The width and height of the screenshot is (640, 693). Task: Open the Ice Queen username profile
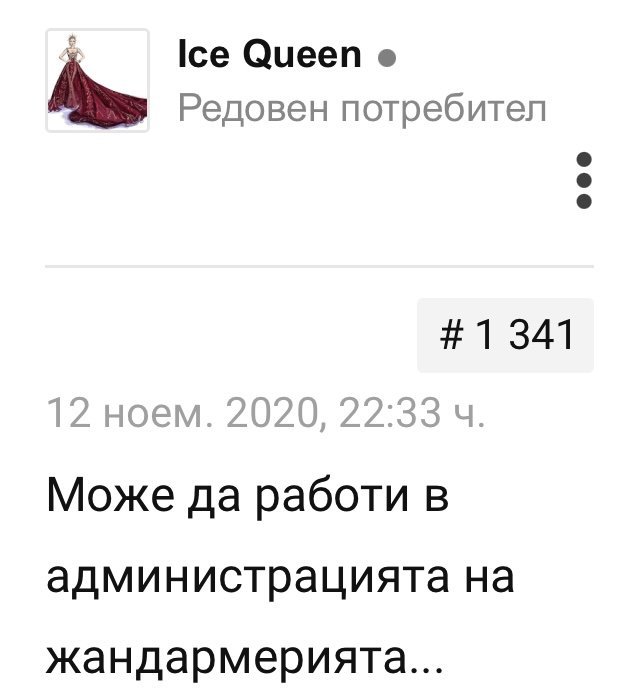pos(270,55)
